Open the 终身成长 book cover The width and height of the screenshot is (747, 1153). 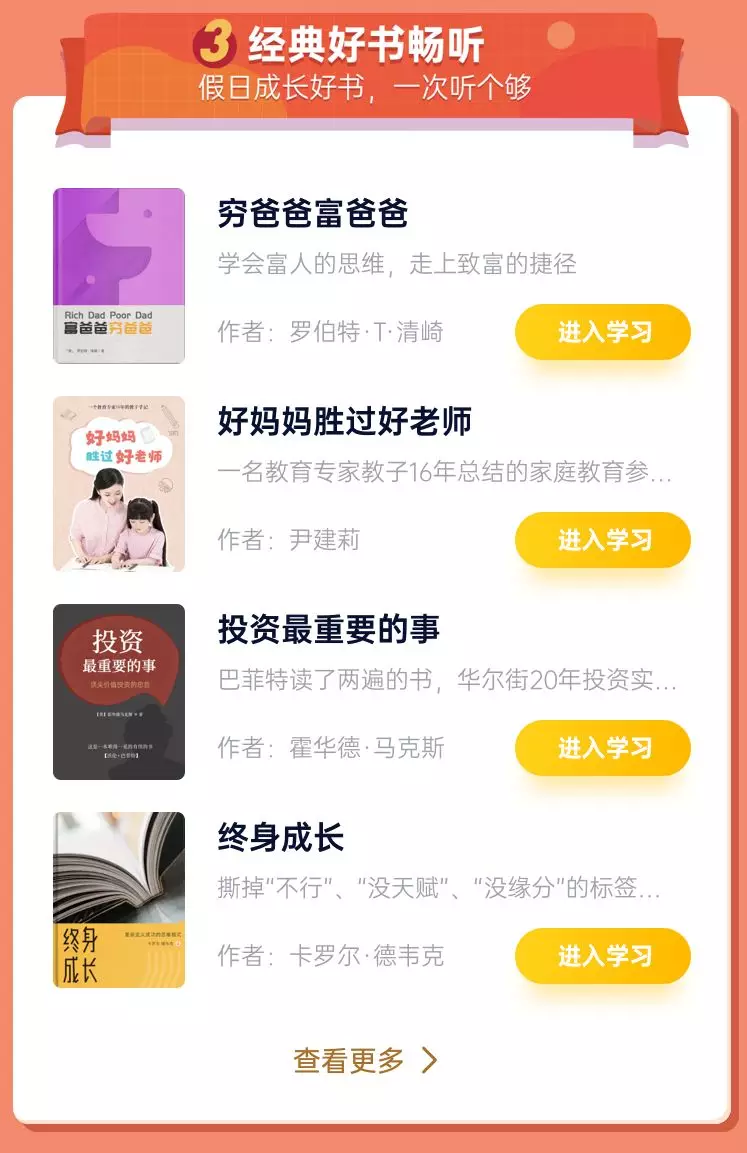119,900
